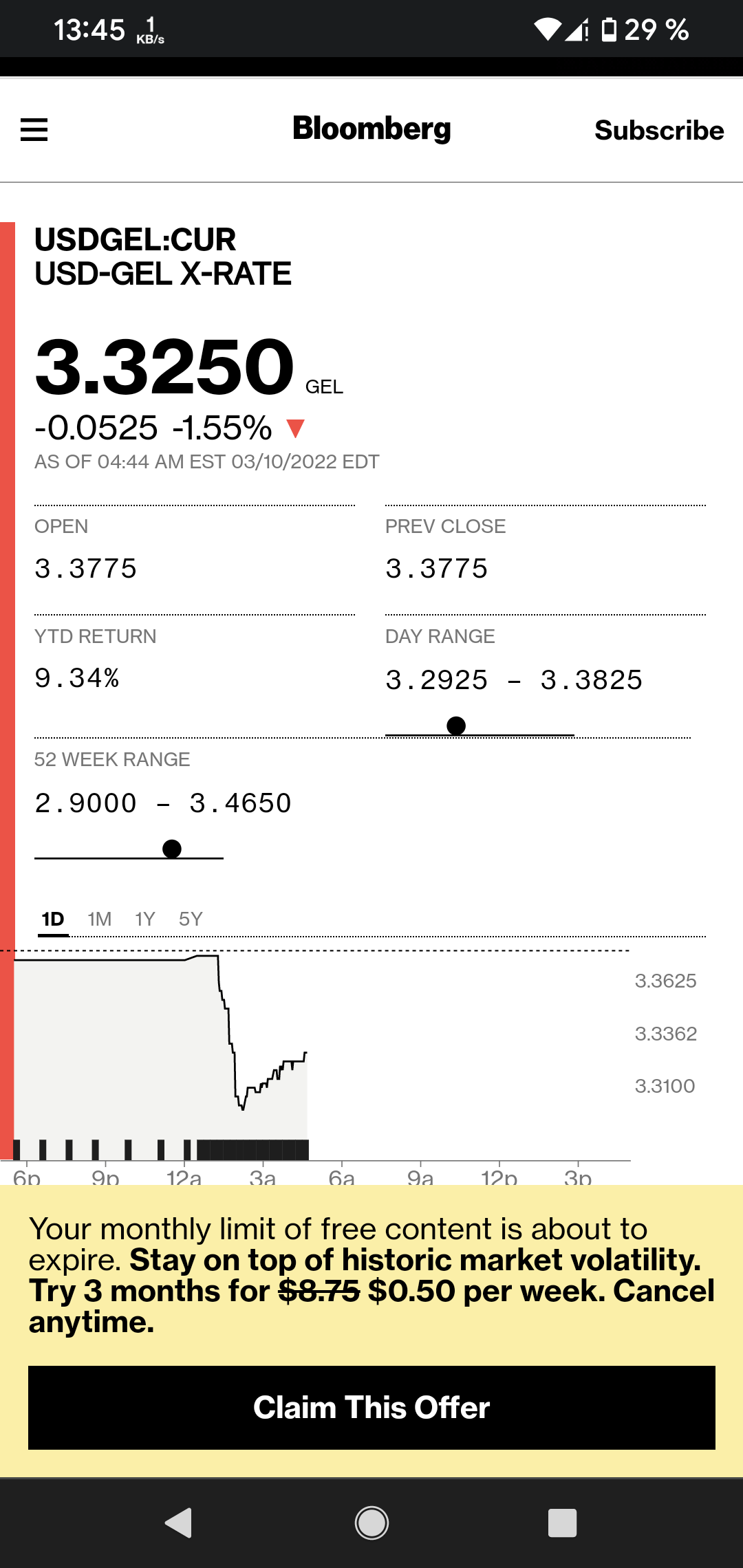Open the hamburger navigation menu
Viewport: 743px width, 1568px height.
tap(34, 129)
